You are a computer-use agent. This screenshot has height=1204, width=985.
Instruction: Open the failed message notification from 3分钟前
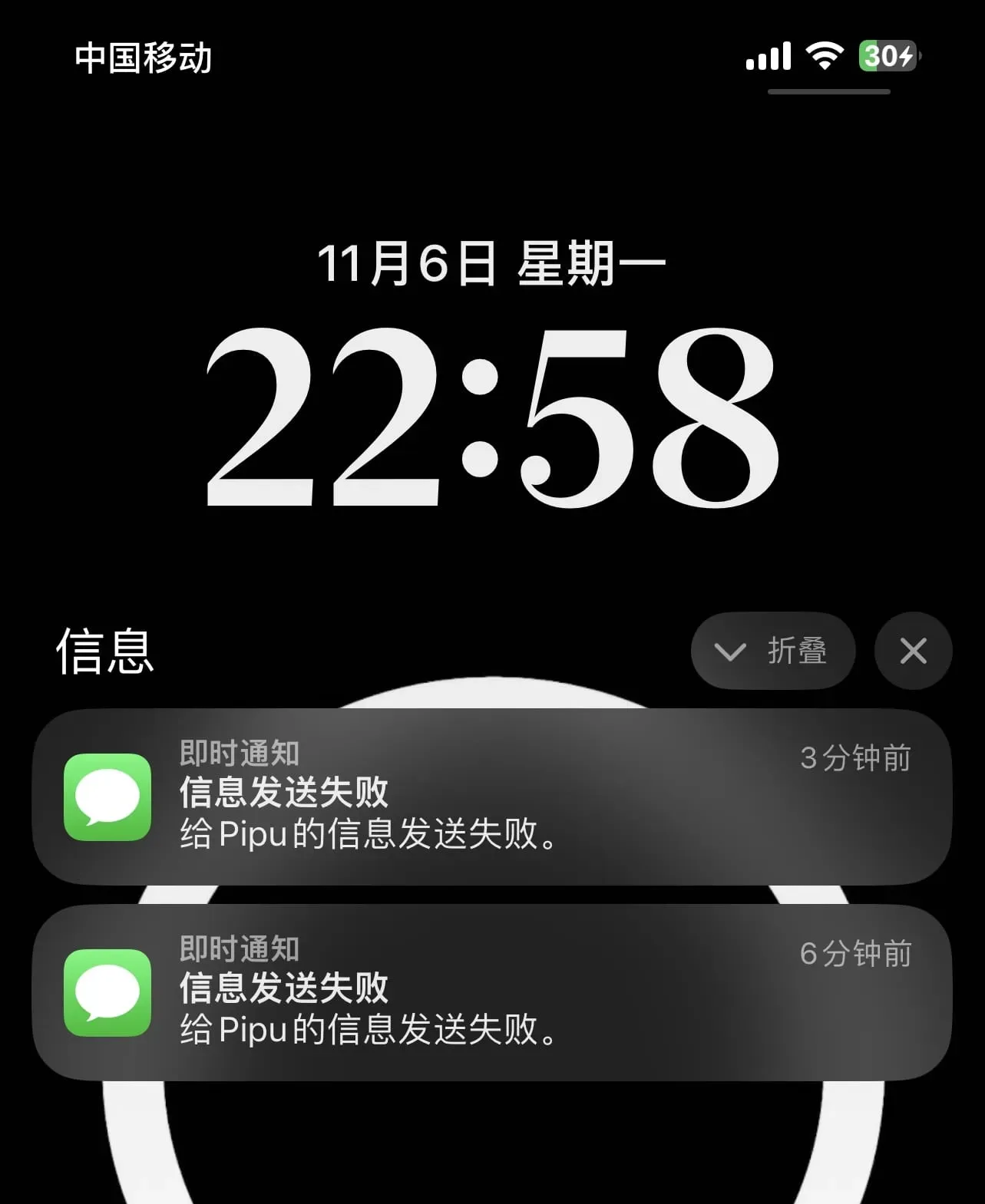tap(491, 797)
